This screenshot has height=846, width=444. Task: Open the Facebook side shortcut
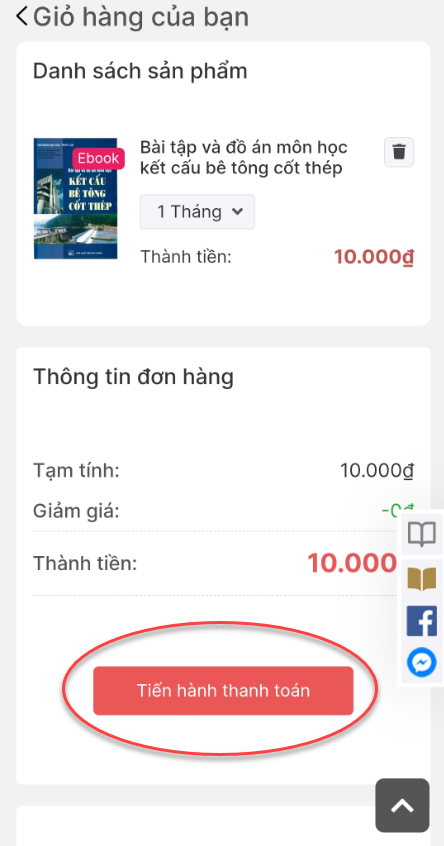(422, 621)
